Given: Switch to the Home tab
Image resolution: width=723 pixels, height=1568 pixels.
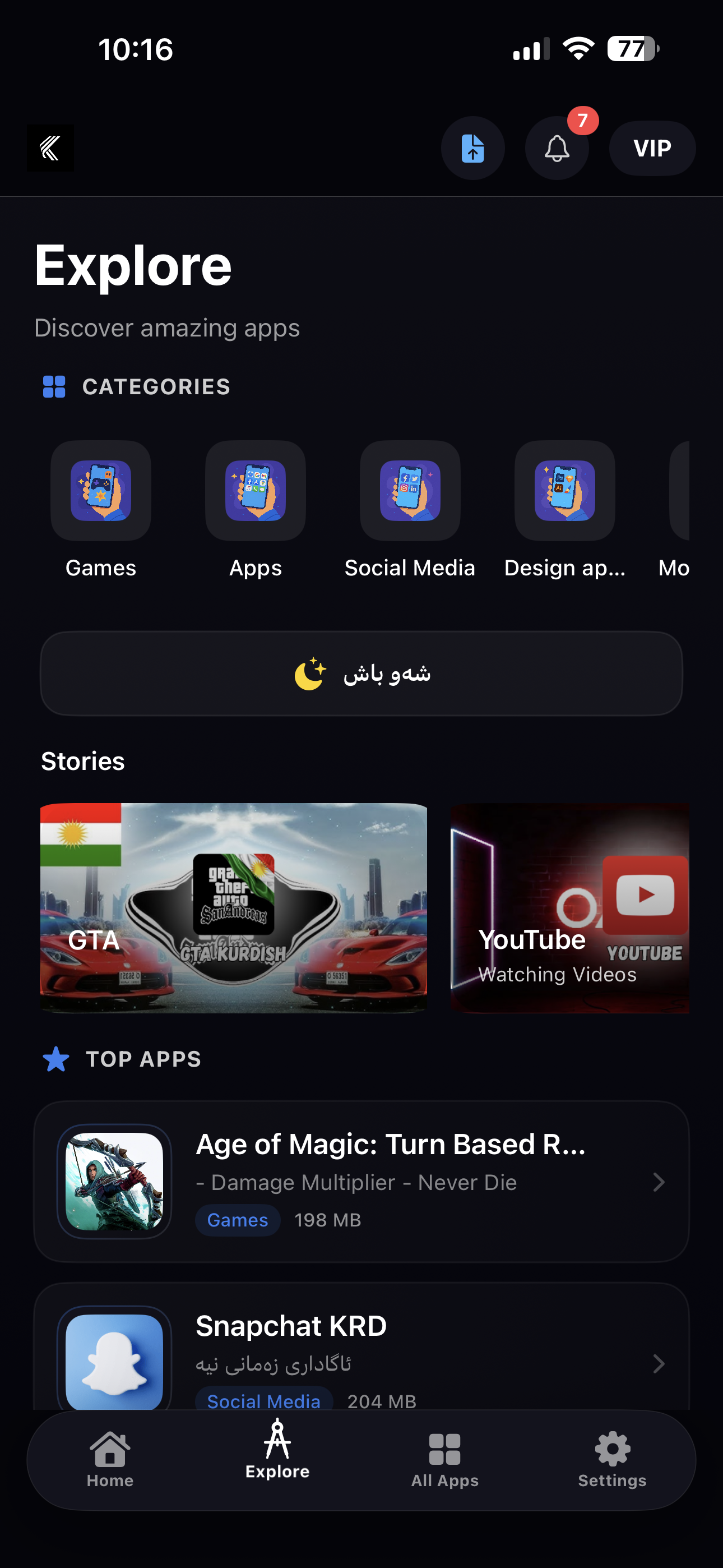Looking at the screenshot, I should (110, 1461).
